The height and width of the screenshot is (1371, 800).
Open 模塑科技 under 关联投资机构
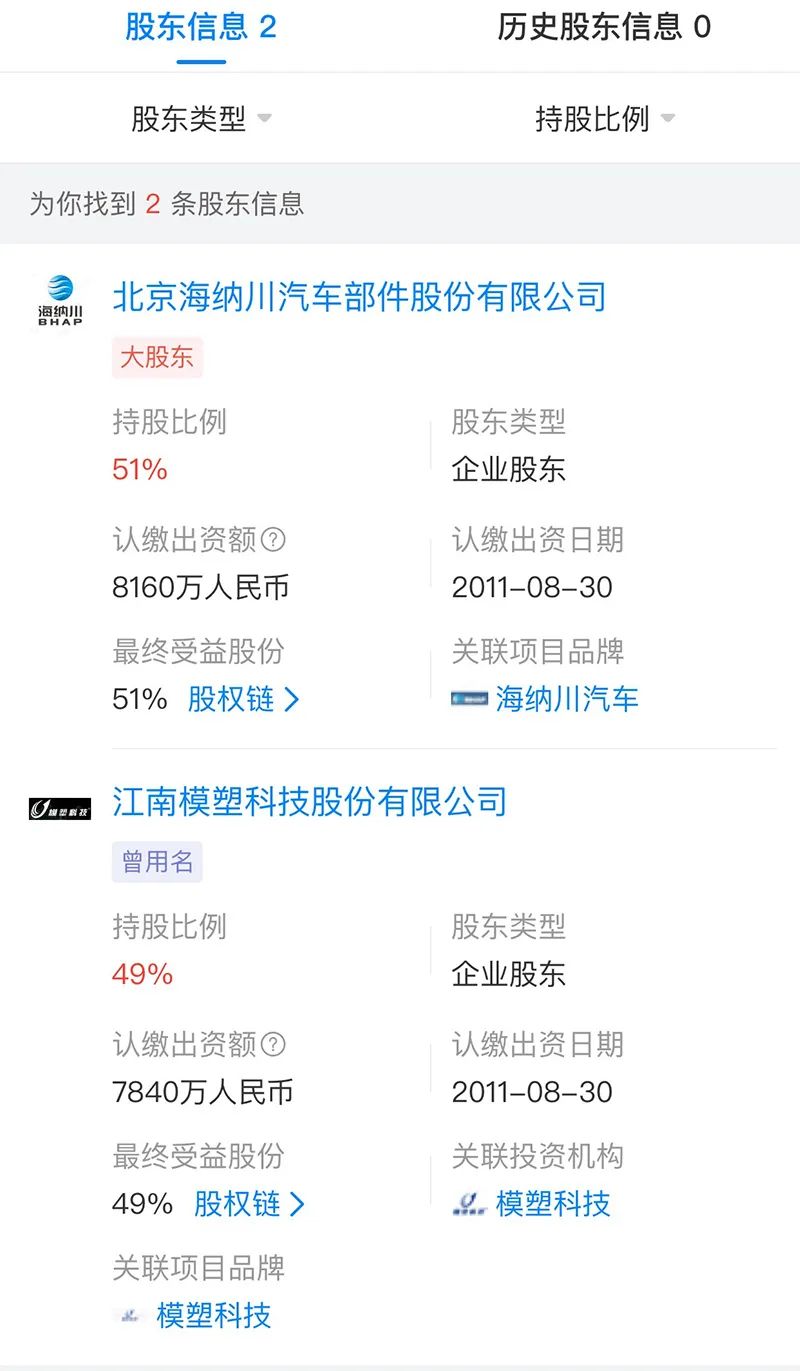[552, 1203]
